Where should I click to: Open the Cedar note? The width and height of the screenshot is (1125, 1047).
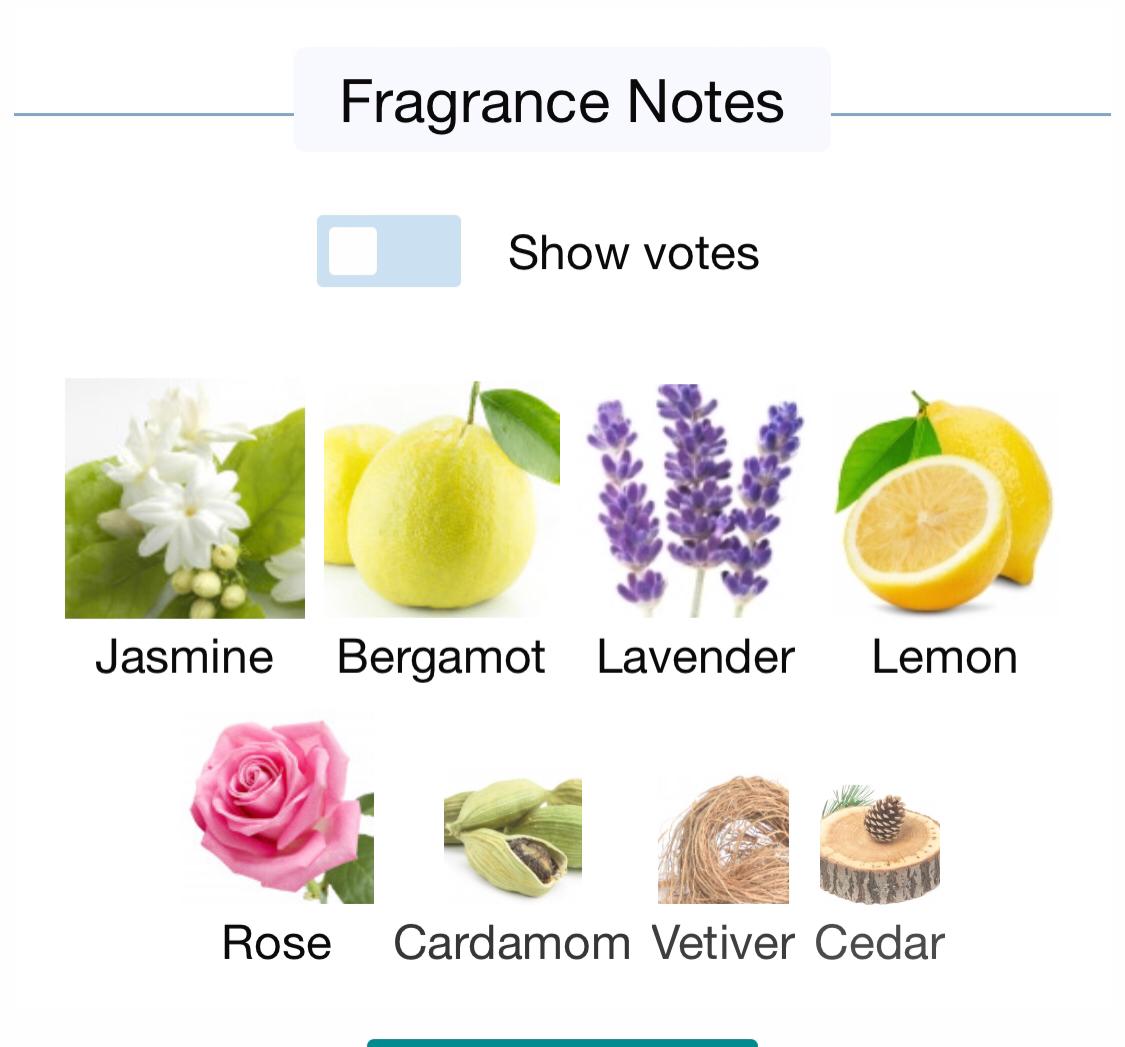tap(880, 842)
